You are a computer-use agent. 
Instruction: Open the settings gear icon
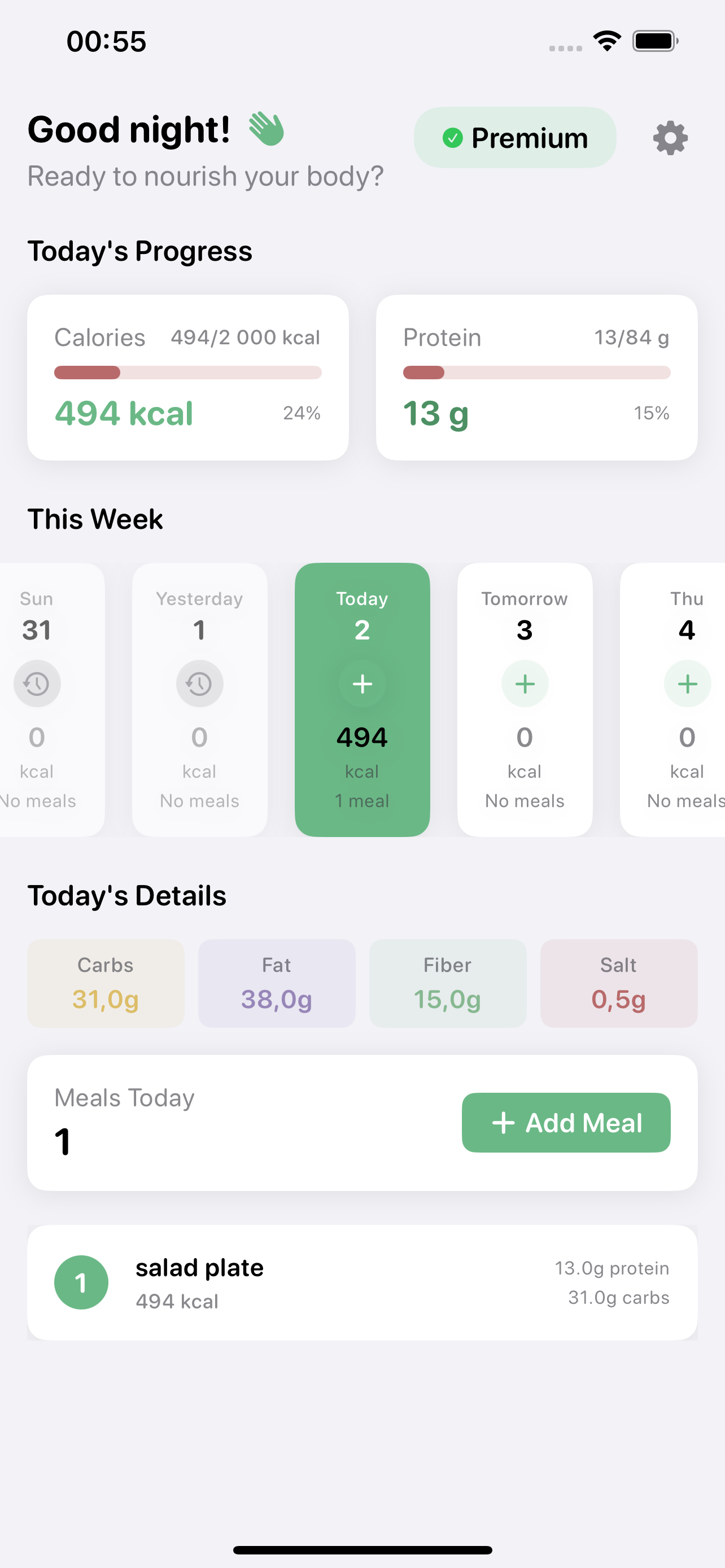tap(670, 137)
